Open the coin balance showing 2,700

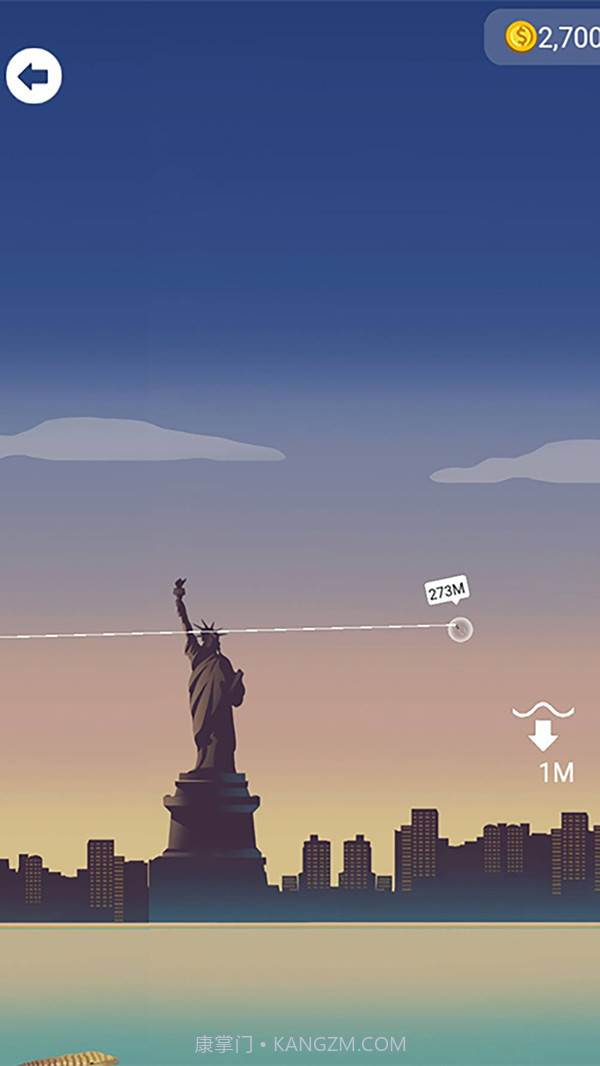coord(545,38)
